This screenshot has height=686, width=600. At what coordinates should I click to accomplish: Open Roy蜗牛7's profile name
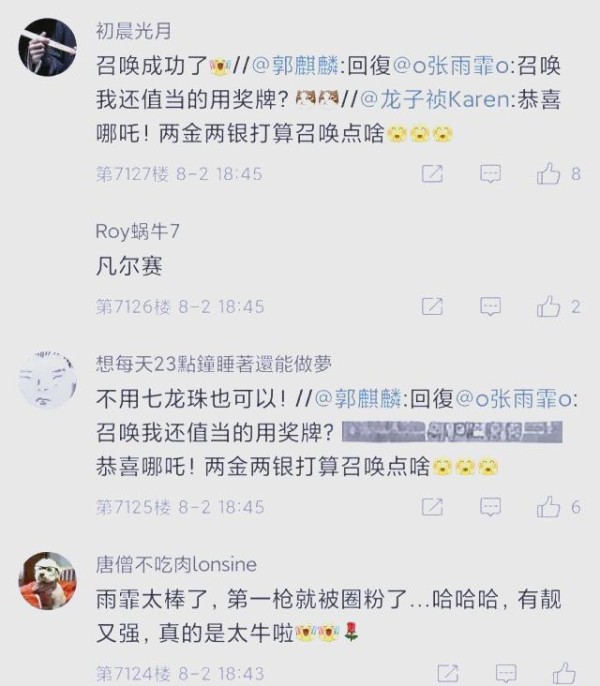click(x=137, y=231)
